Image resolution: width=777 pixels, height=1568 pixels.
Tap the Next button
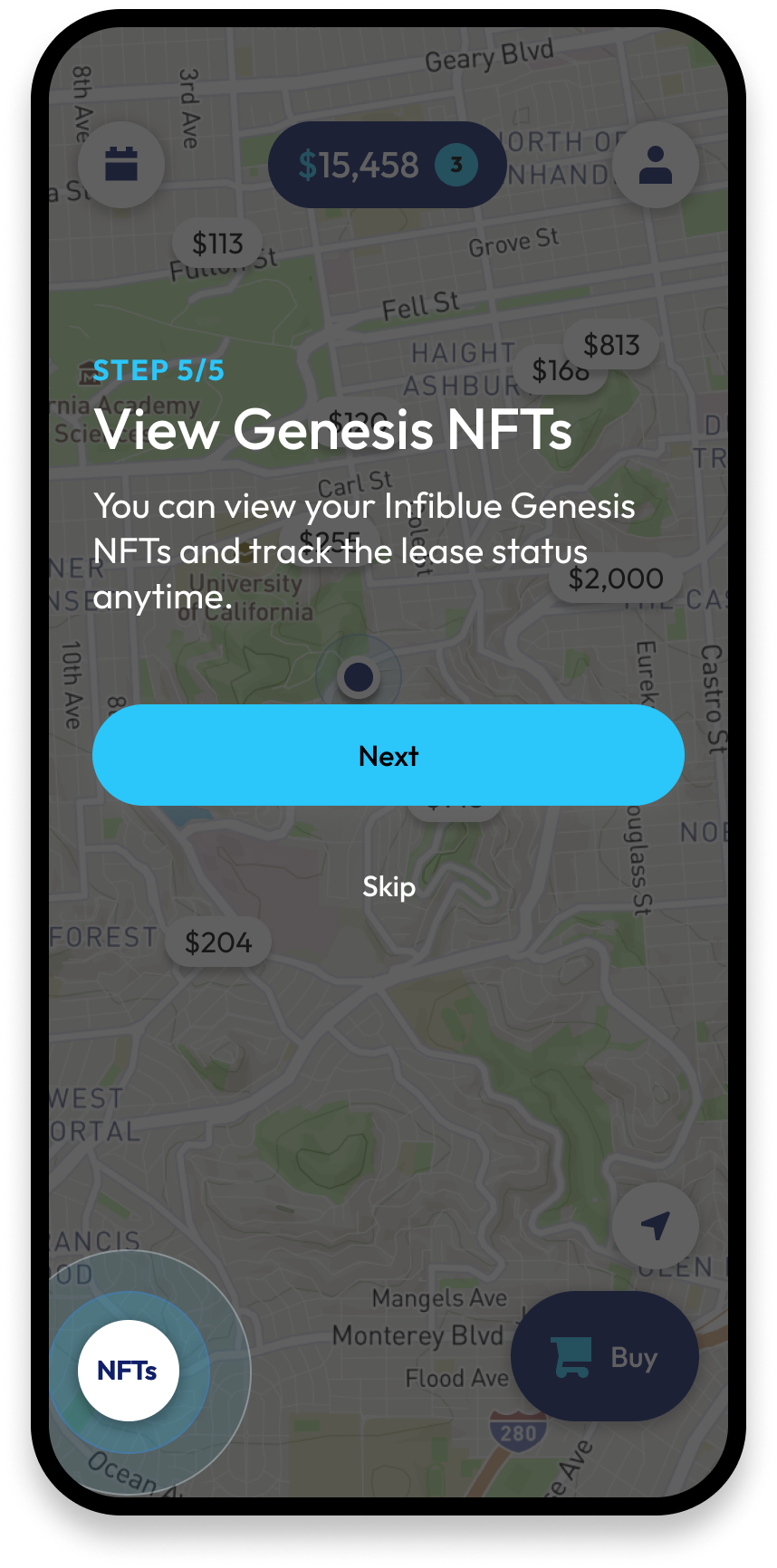(x=388, y=755)
